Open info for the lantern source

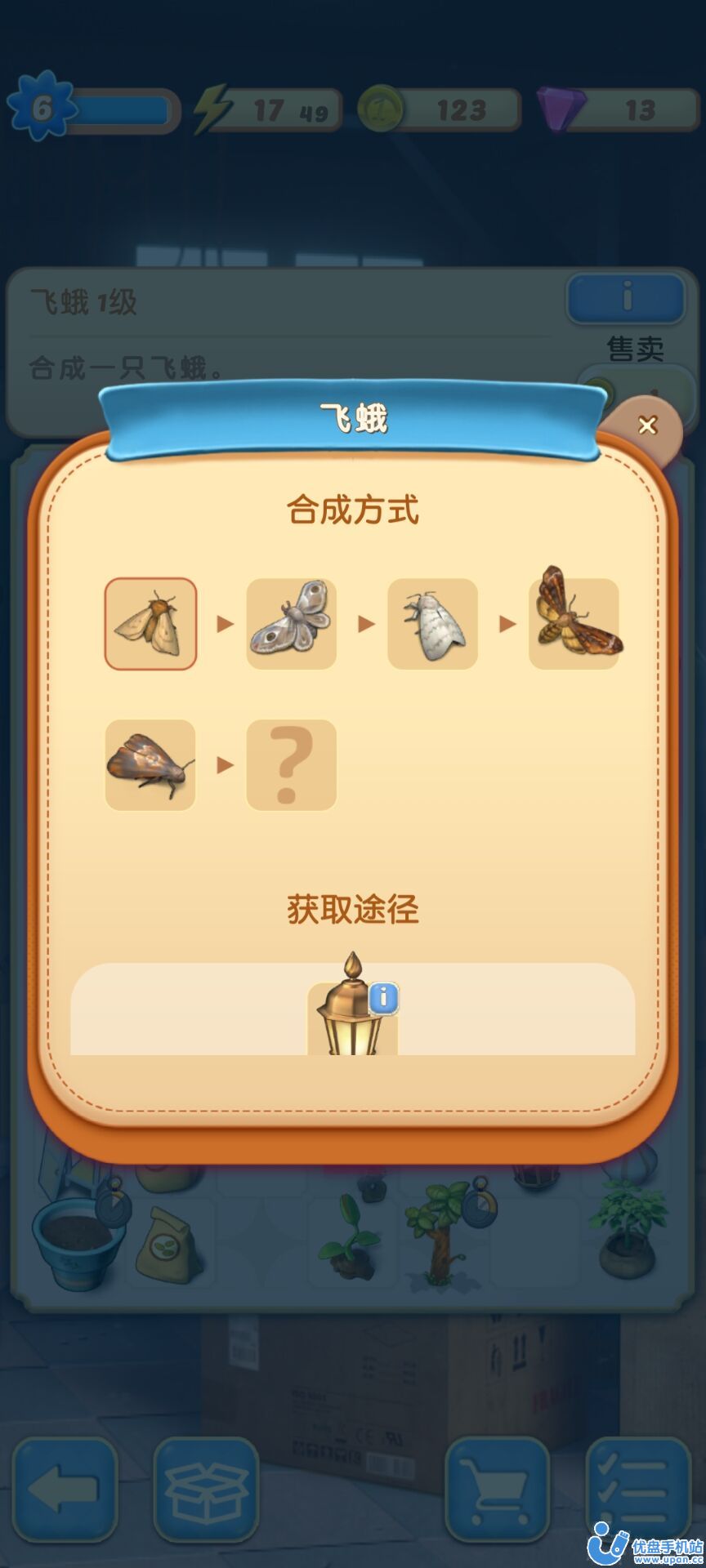[384, 997]
